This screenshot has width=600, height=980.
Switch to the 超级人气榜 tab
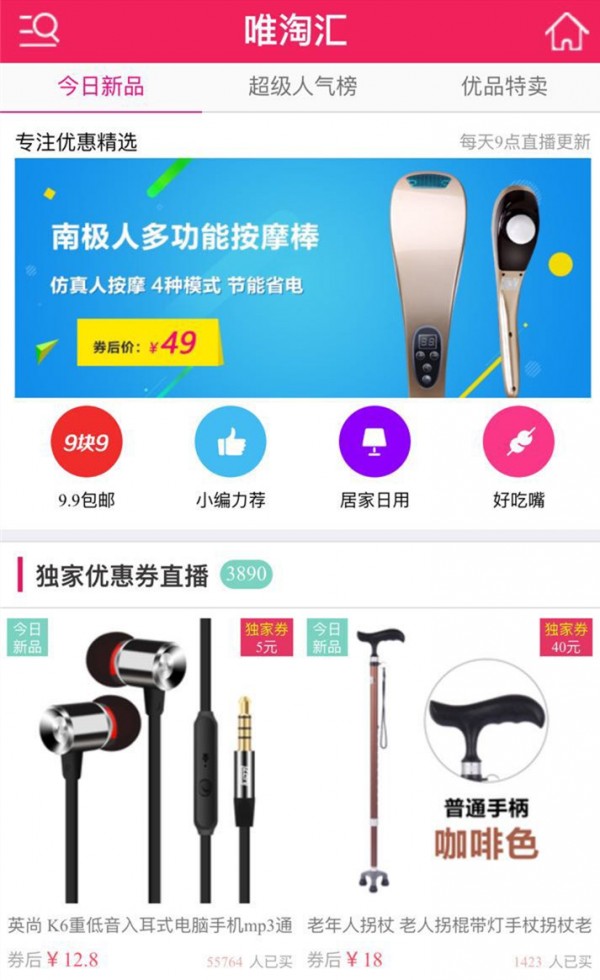coord(302,86)
